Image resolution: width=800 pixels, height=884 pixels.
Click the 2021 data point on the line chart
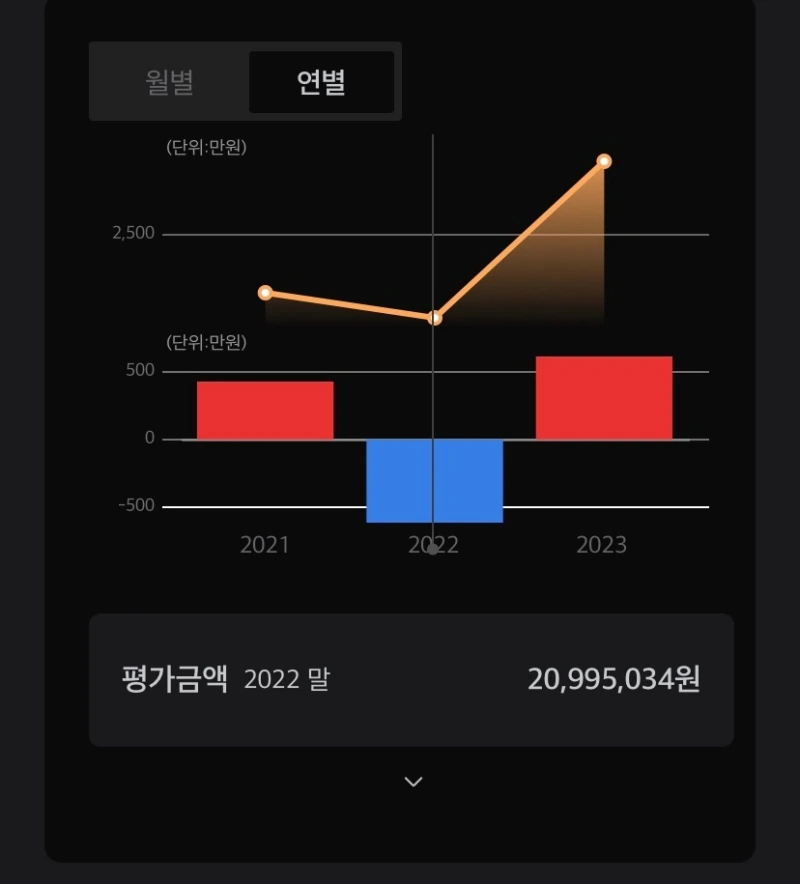[x=265, y=293]
